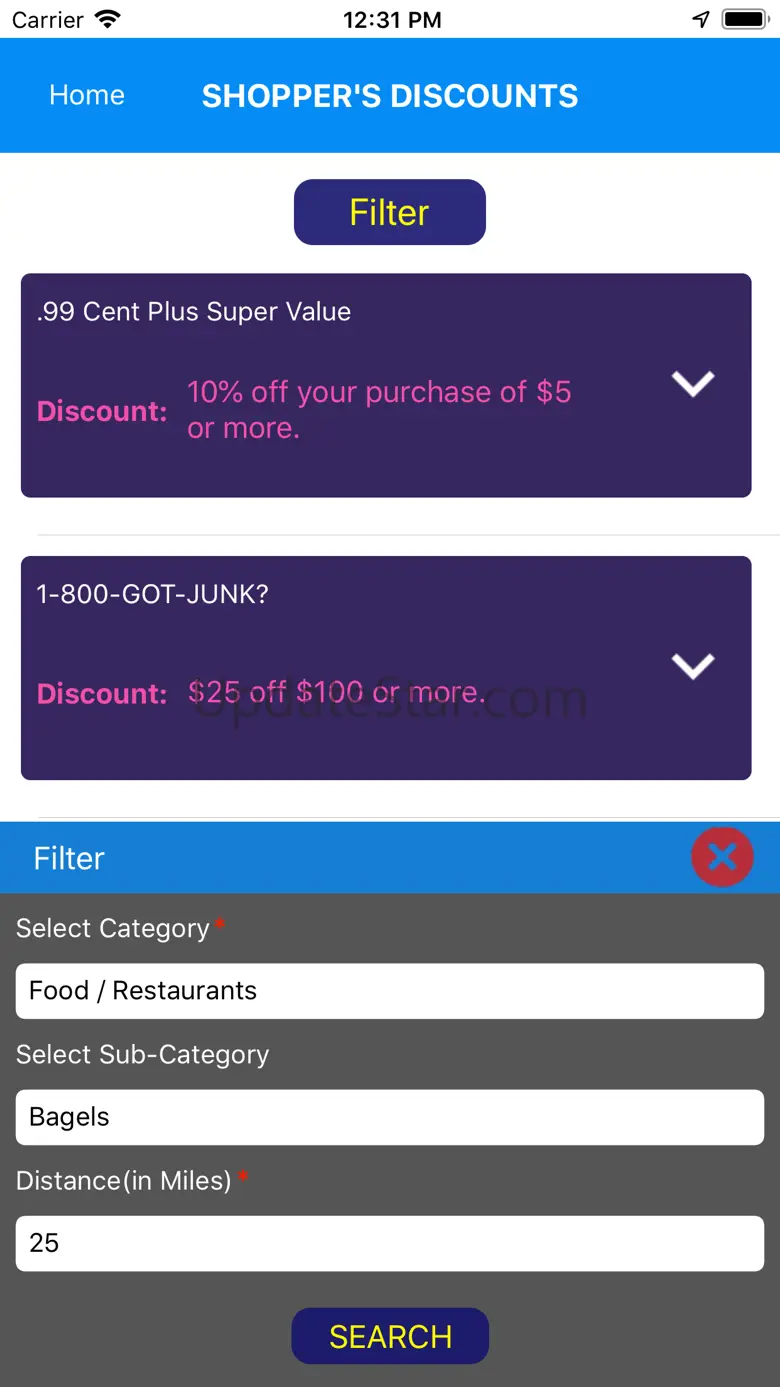Screen dimensions: 780x1387
Task: Expand the .99 Cent Plus Super Value card
Action: (x=692, y=384)
